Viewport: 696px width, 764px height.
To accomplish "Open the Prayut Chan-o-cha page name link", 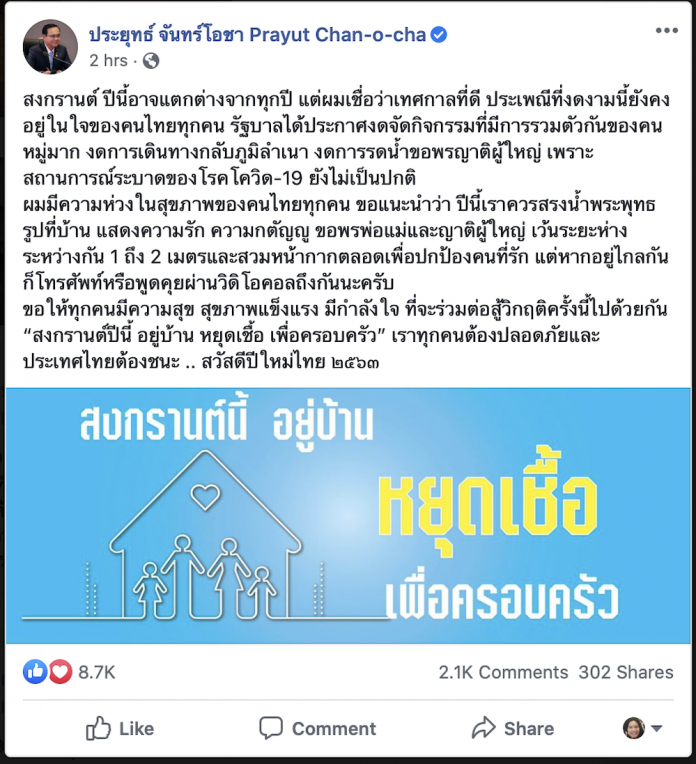I will point(257,35).
